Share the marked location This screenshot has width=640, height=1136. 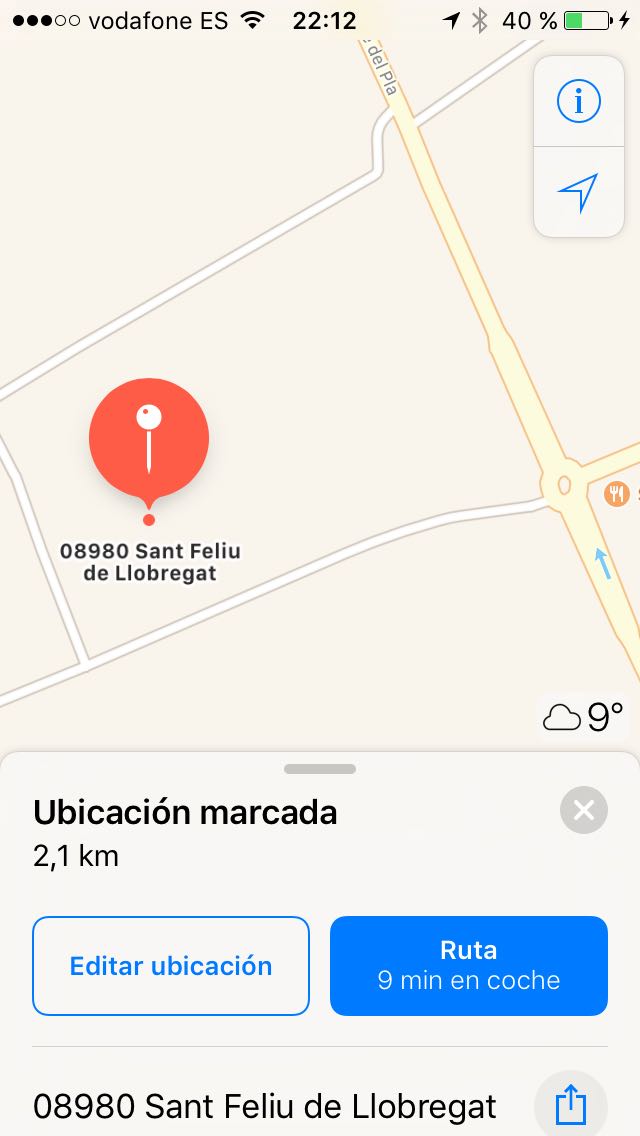pos(570,1106)
